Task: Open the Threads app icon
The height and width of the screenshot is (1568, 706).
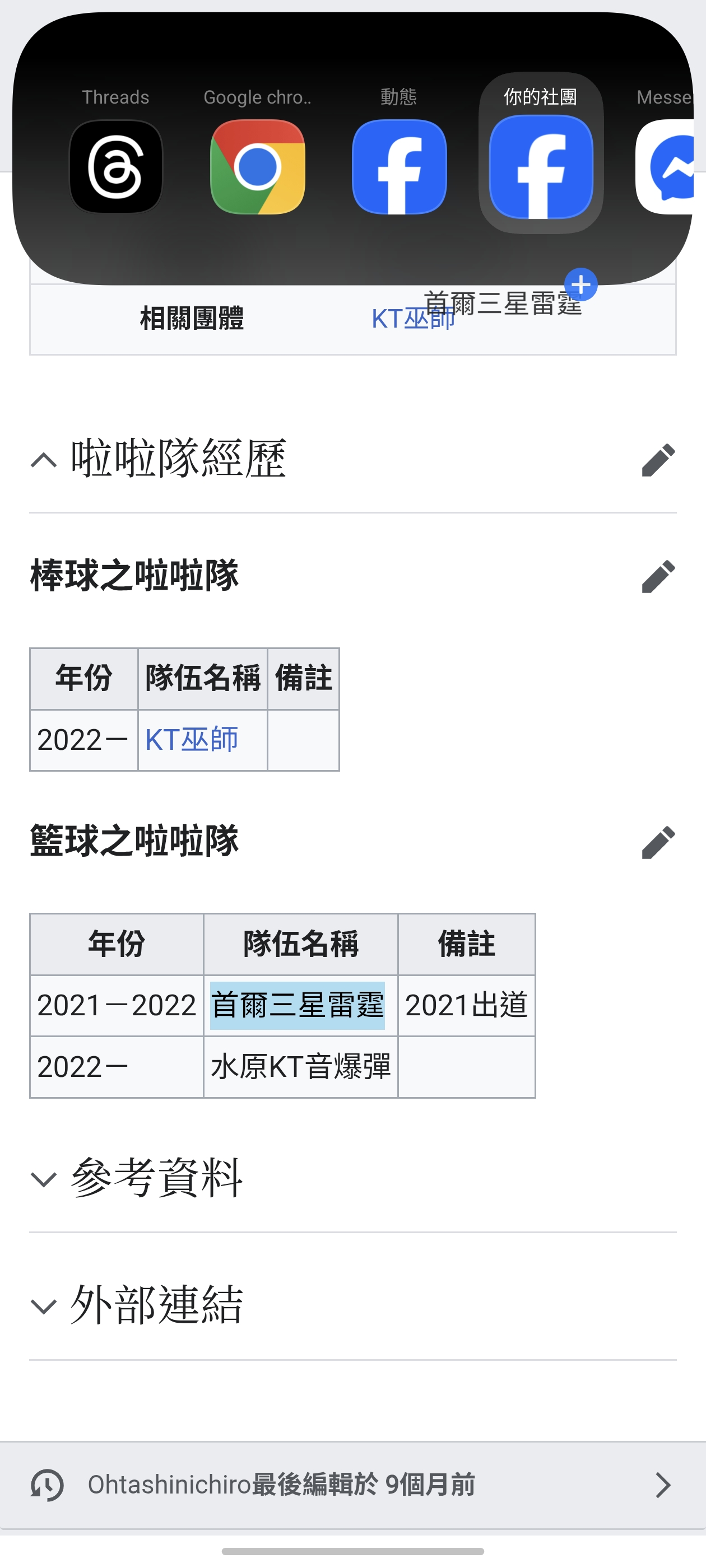Action: [116, 166]
